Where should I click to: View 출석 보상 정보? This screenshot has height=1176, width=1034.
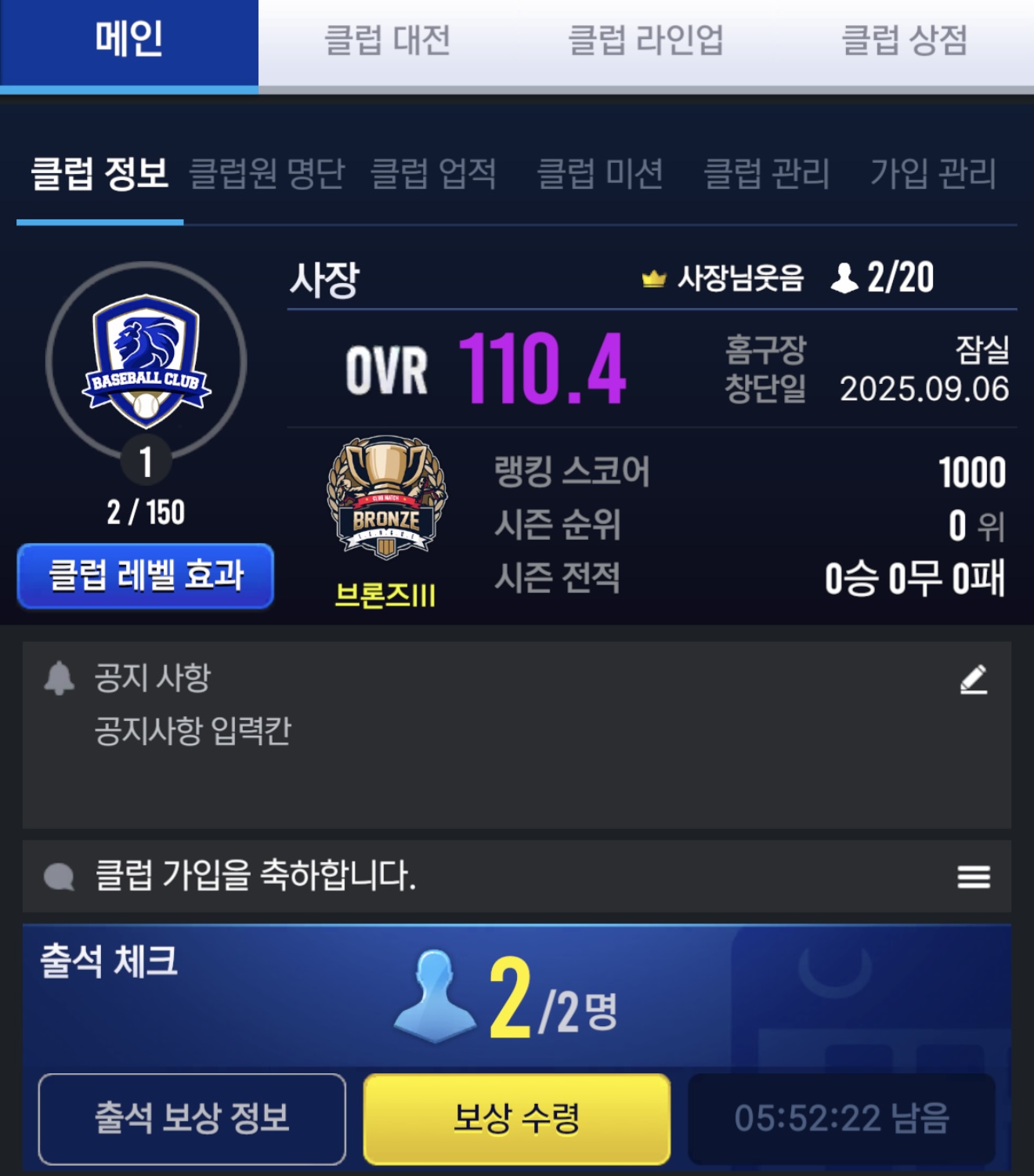click(192, 1118)
